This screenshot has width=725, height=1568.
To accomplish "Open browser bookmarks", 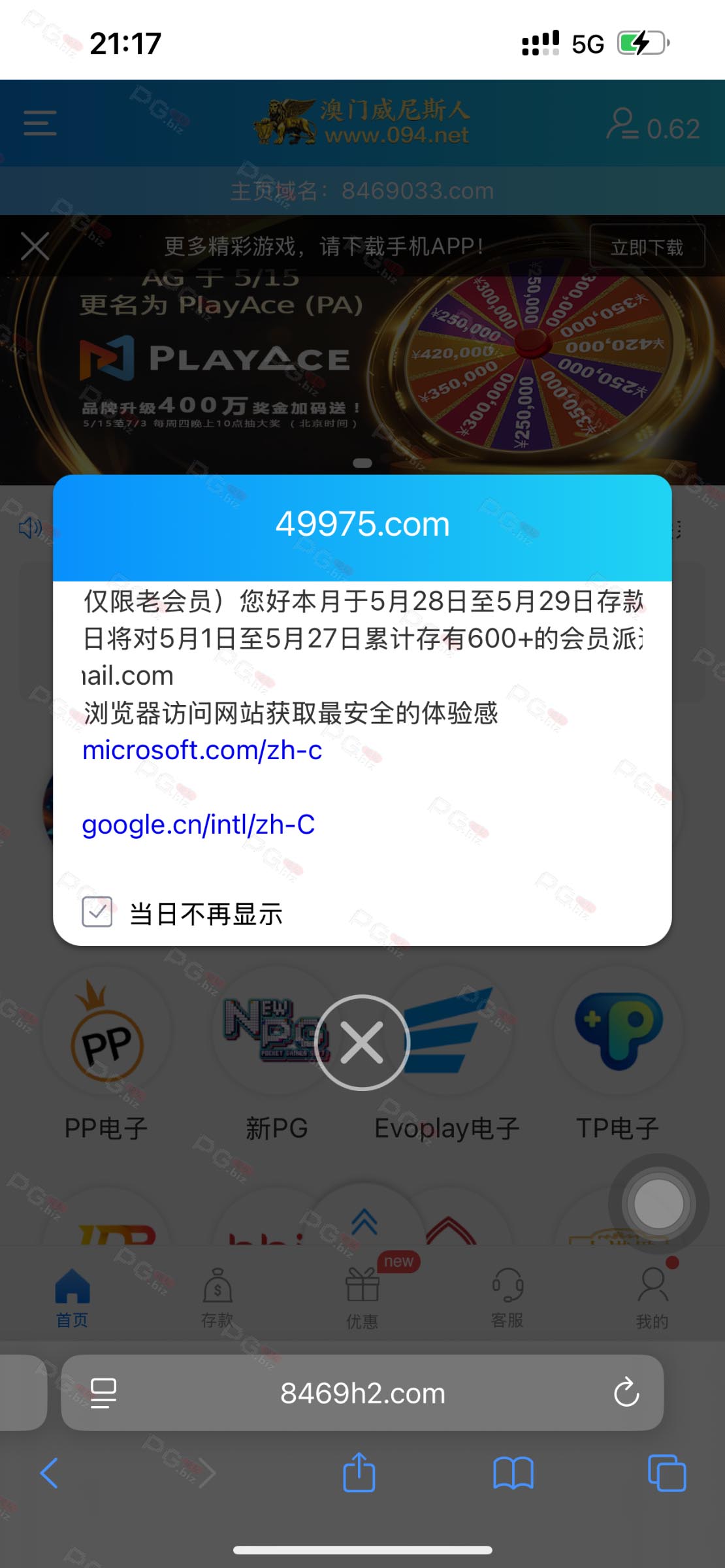I will (x=513, y=1474).
